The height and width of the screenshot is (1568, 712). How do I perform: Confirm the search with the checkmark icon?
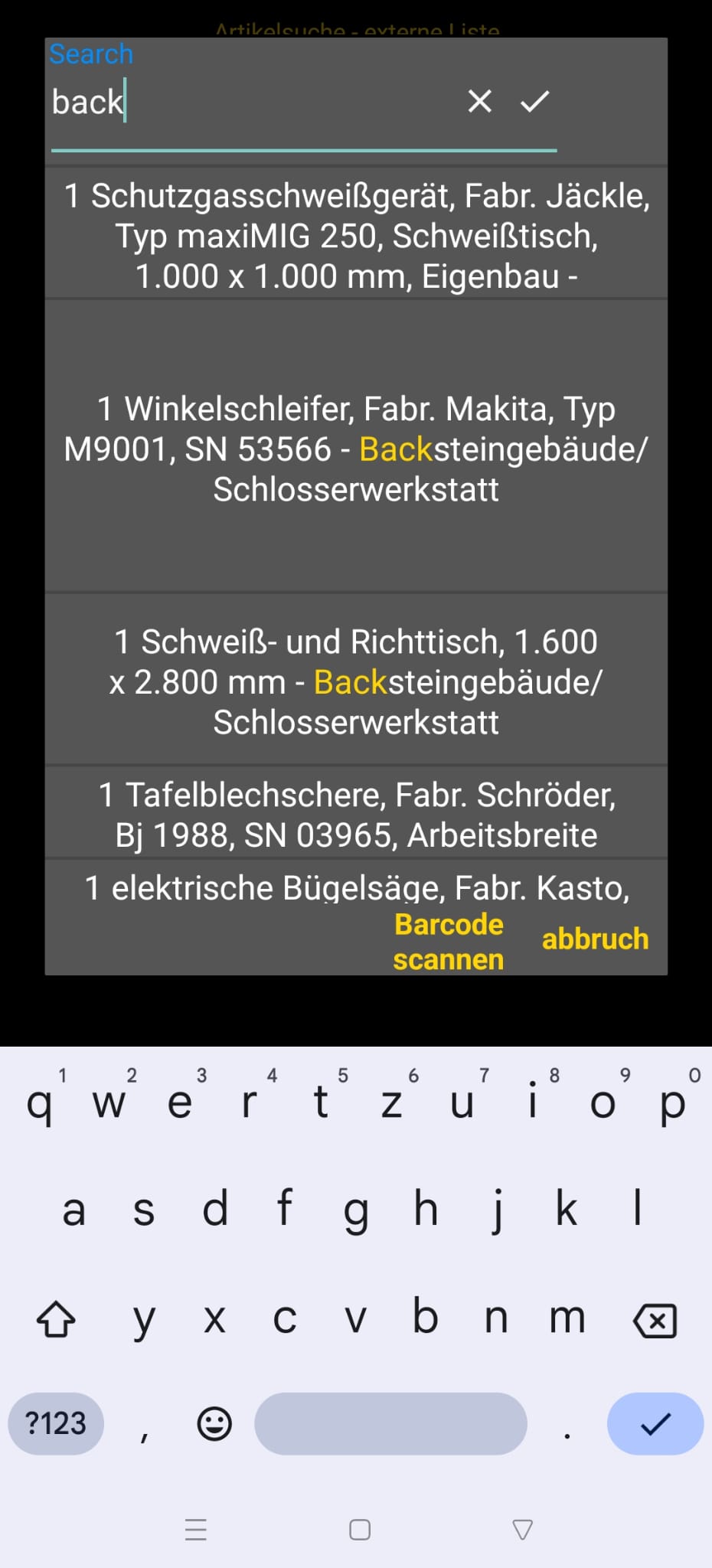(534, 101)
